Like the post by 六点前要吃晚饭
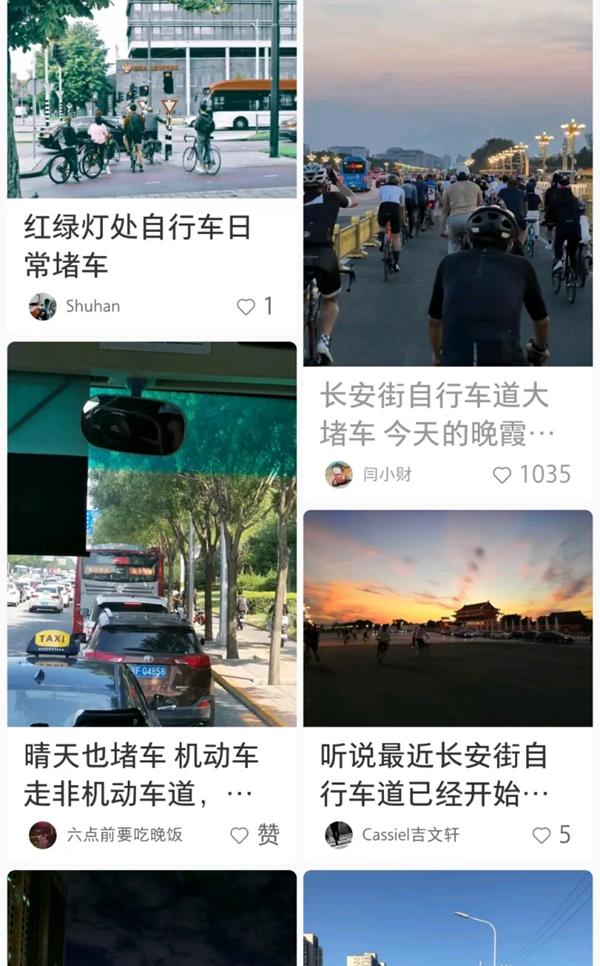The image size is (600, 966). (239, 835)
